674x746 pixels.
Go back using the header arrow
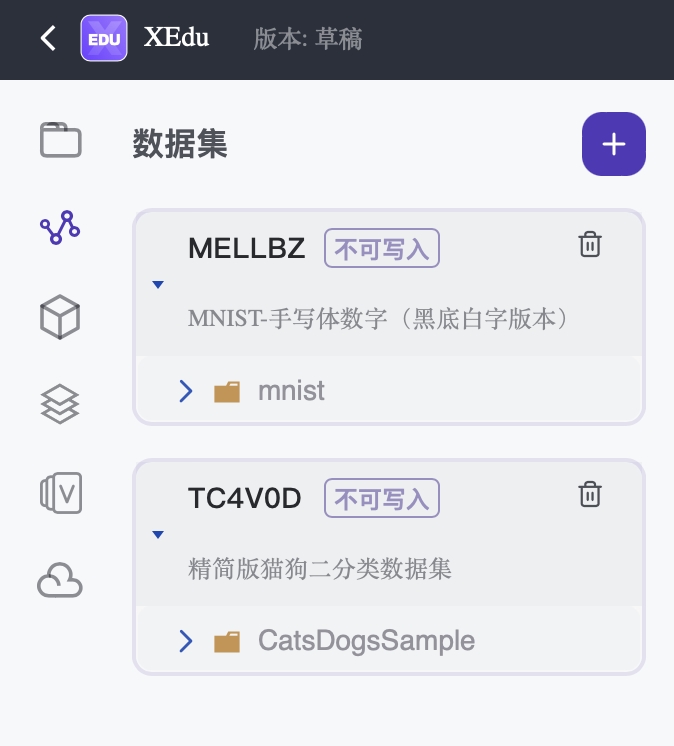pyautogui.click(x=48, y=38)
